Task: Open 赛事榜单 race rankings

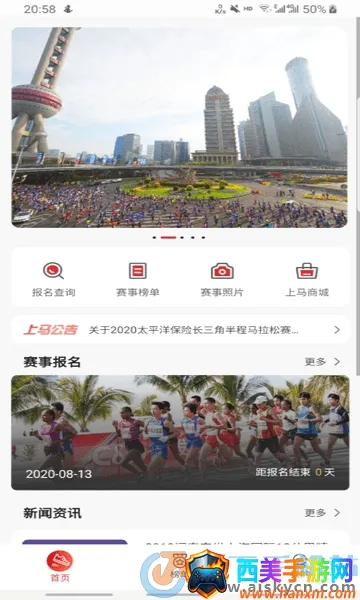Action: point(138,279)
